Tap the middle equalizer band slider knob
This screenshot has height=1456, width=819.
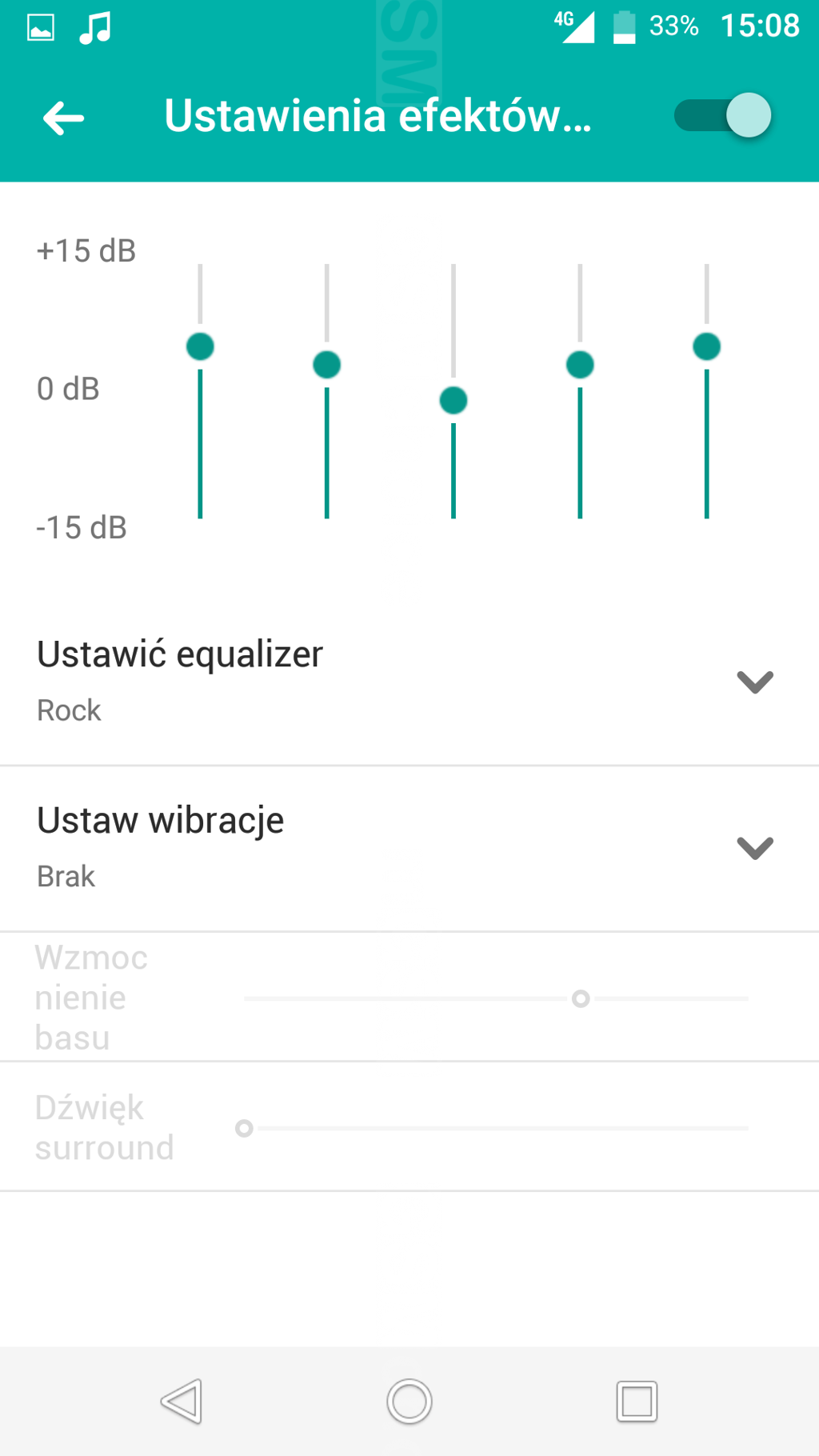[453, 400]
